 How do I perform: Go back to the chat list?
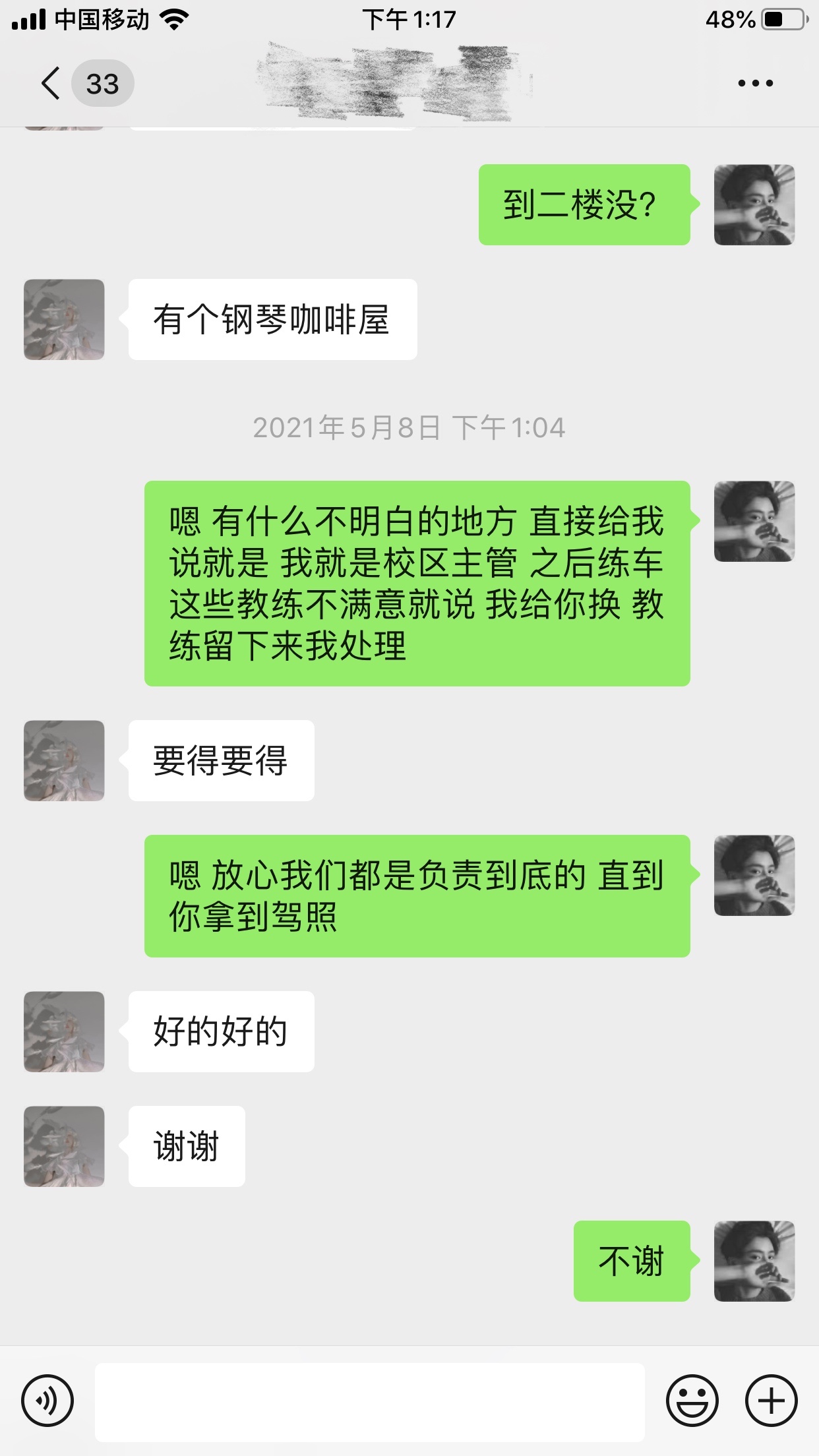(51, 84)
